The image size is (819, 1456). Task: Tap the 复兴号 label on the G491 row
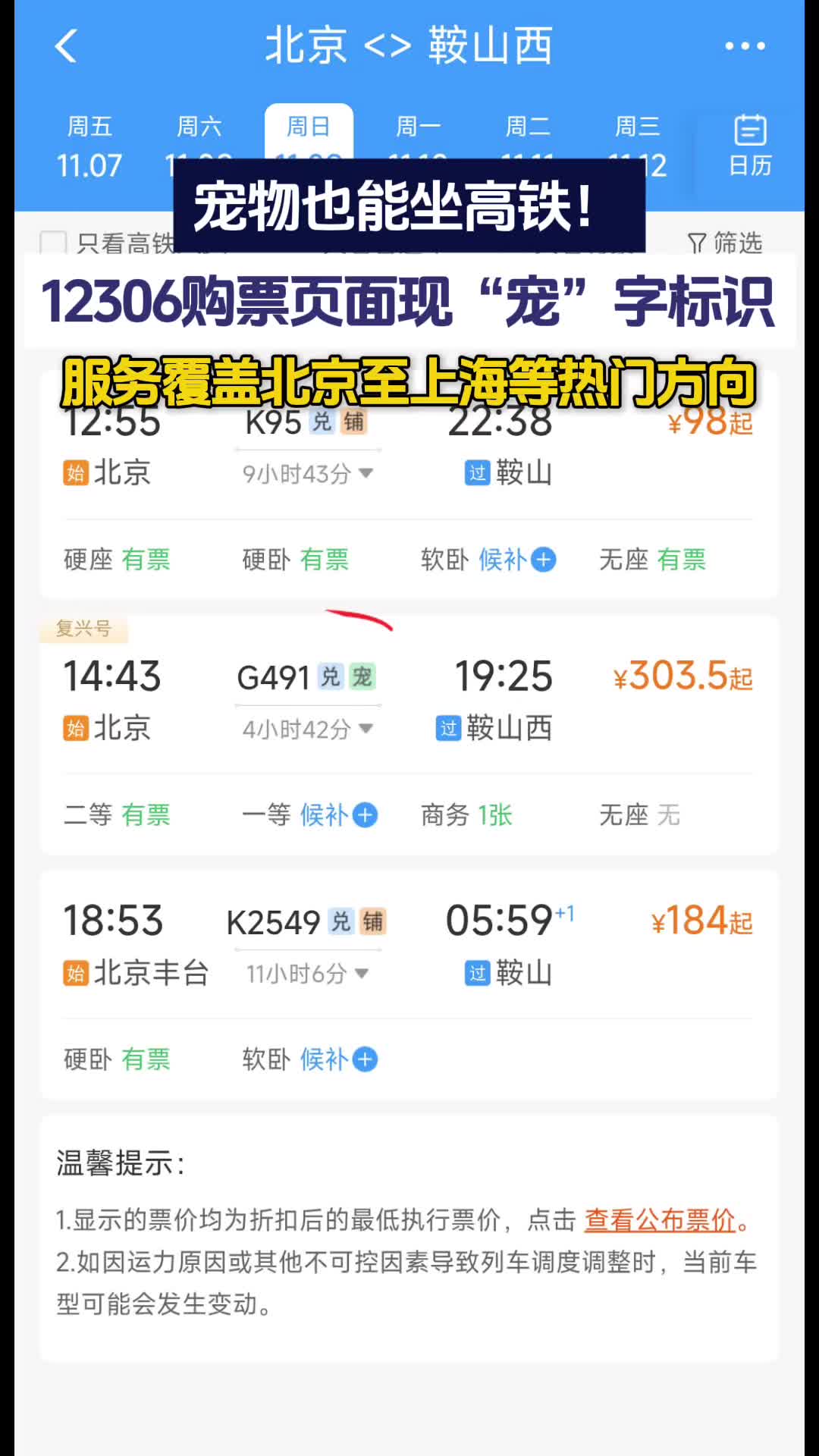click(x=83, y=630)
